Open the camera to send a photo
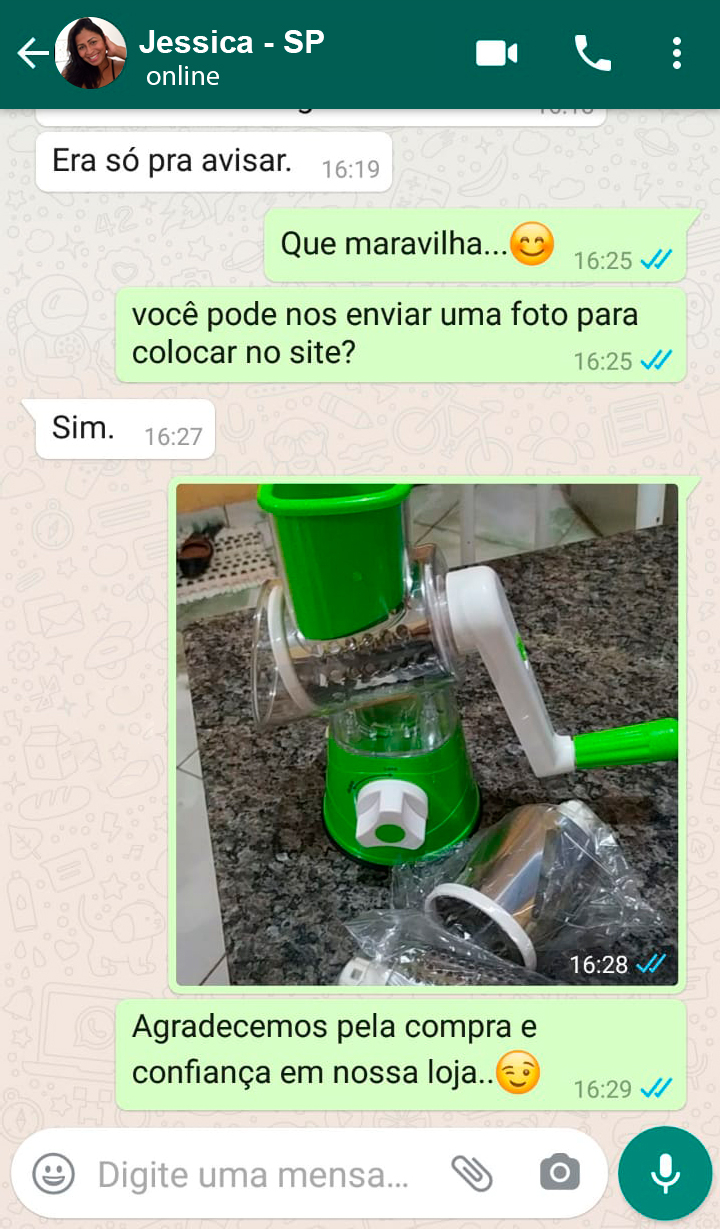The image size is (720, 1229). (x=559, y=1173)
